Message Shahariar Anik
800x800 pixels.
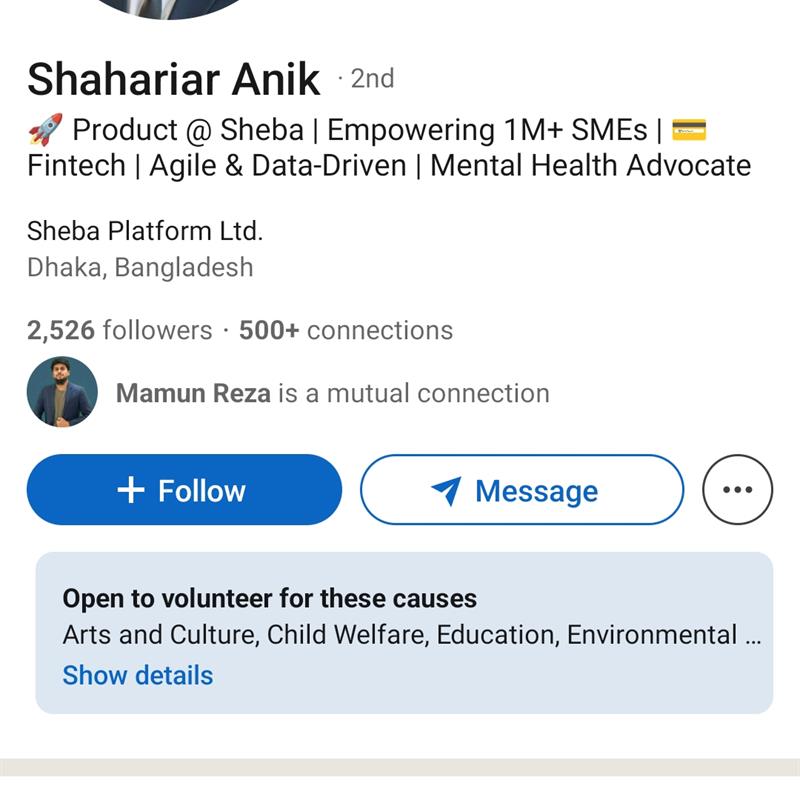point(521,490)
